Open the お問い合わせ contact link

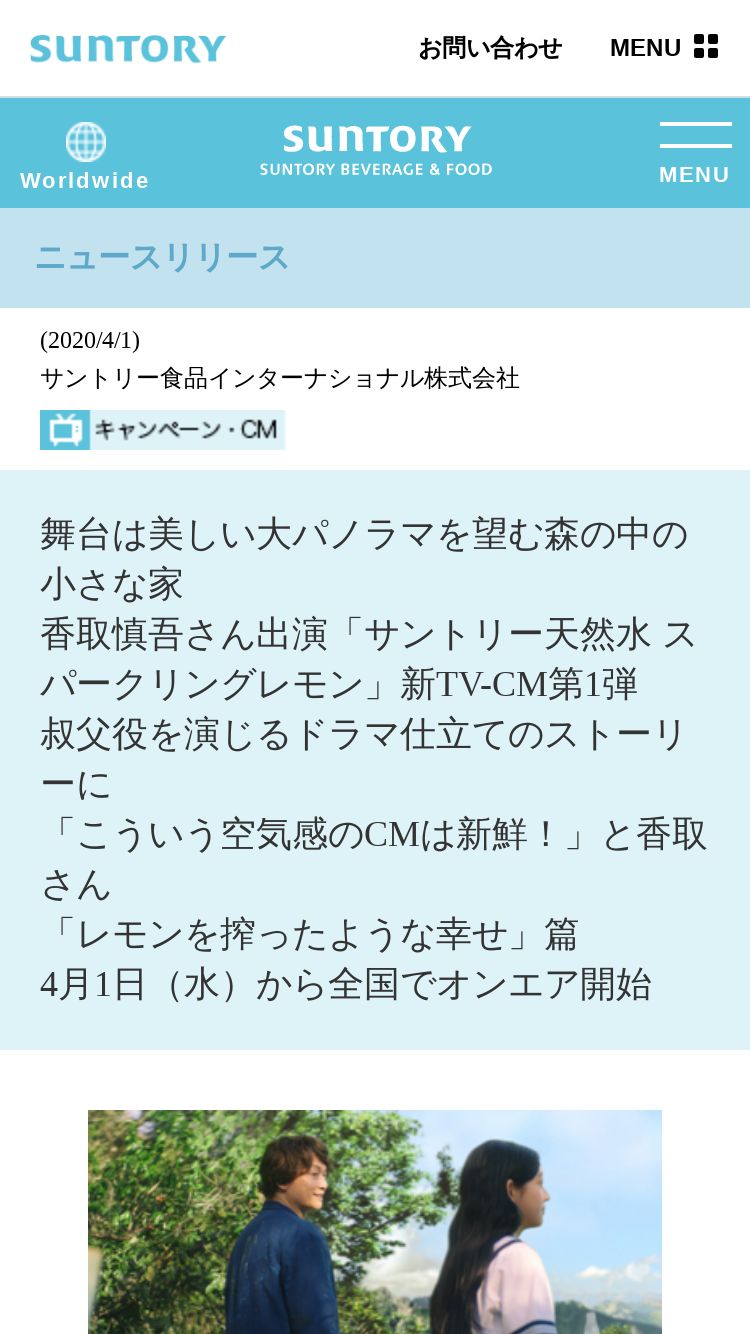coord(490,48)
